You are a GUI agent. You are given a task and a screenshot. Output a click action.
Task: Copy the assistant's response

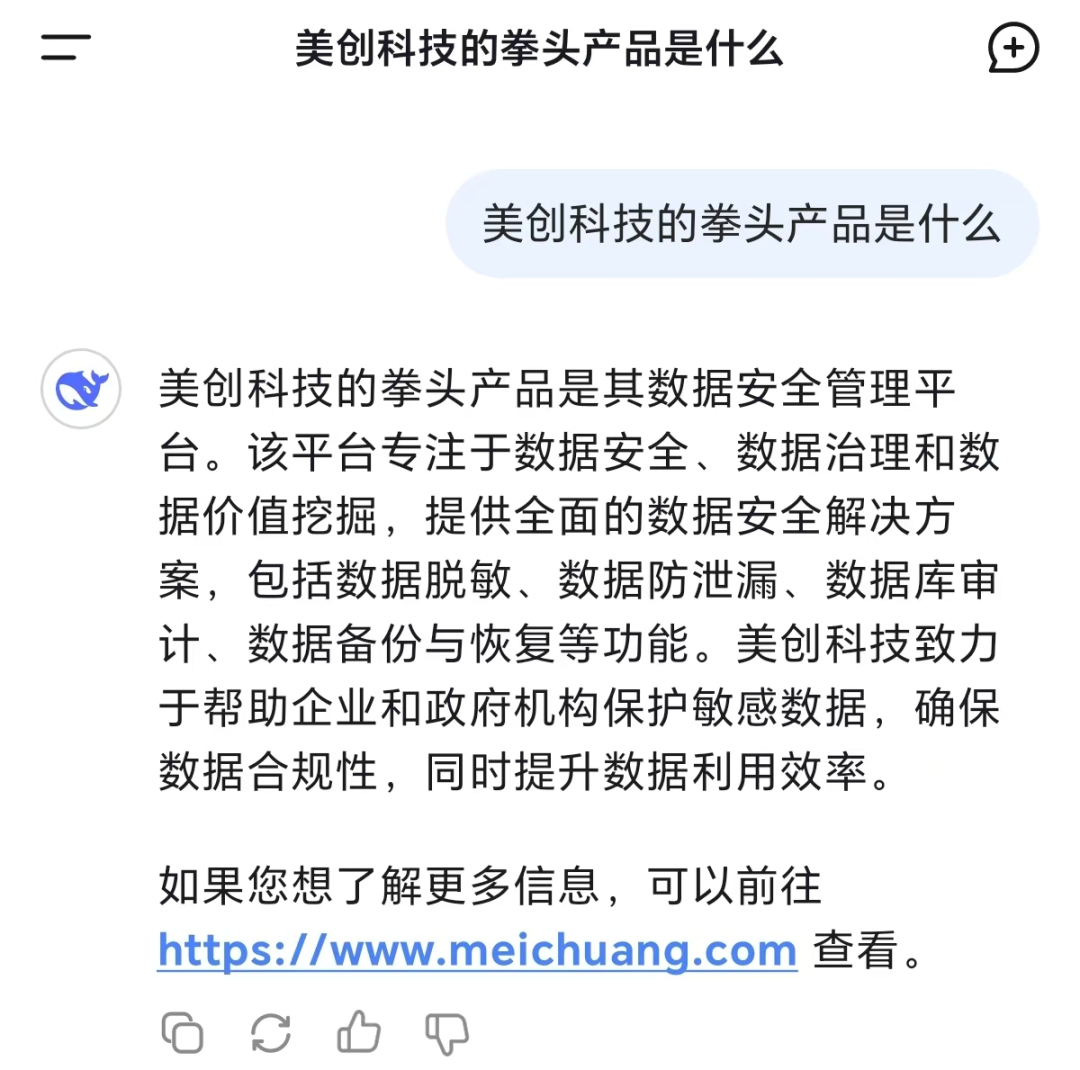coord(182,1032)
